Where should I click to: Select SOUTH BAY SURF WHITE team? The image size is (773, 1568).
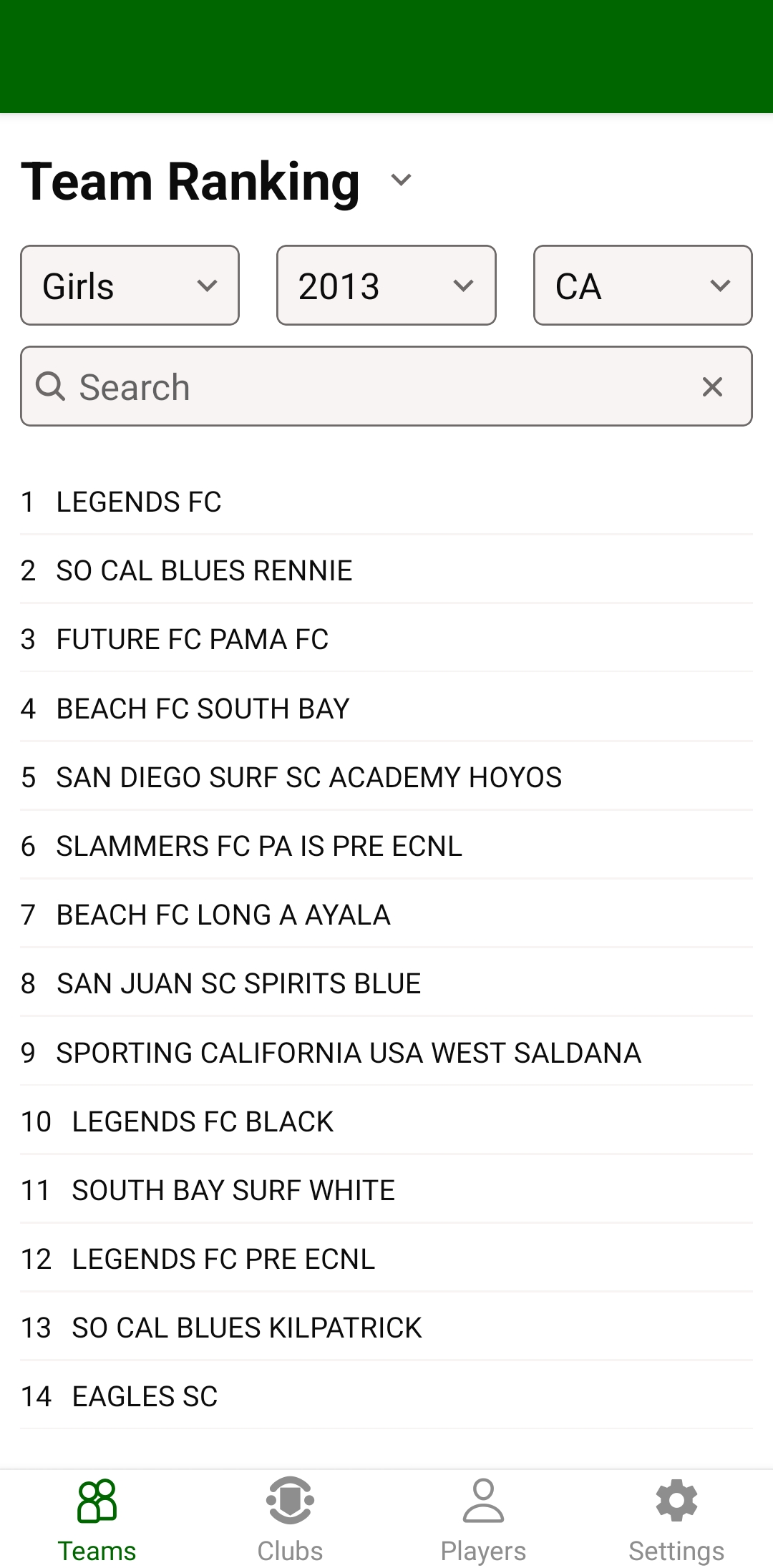pyautogui.click(x=233, y=1190)
